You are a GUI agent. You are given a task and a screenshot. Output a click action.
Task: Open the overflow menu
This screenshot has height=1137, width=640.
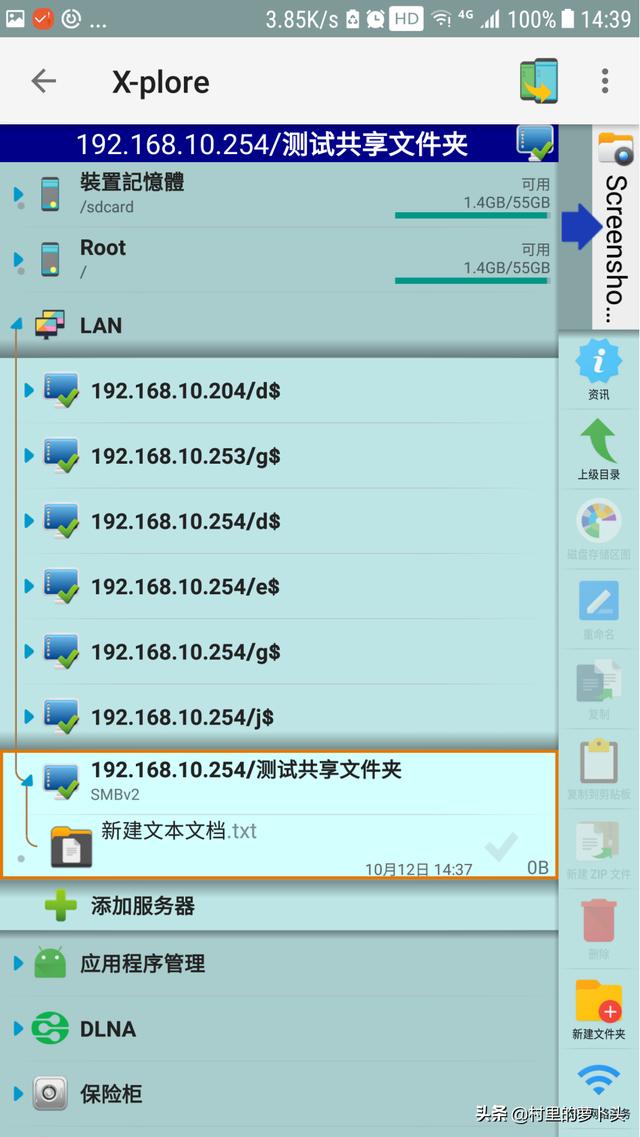[x=604, y=81]
